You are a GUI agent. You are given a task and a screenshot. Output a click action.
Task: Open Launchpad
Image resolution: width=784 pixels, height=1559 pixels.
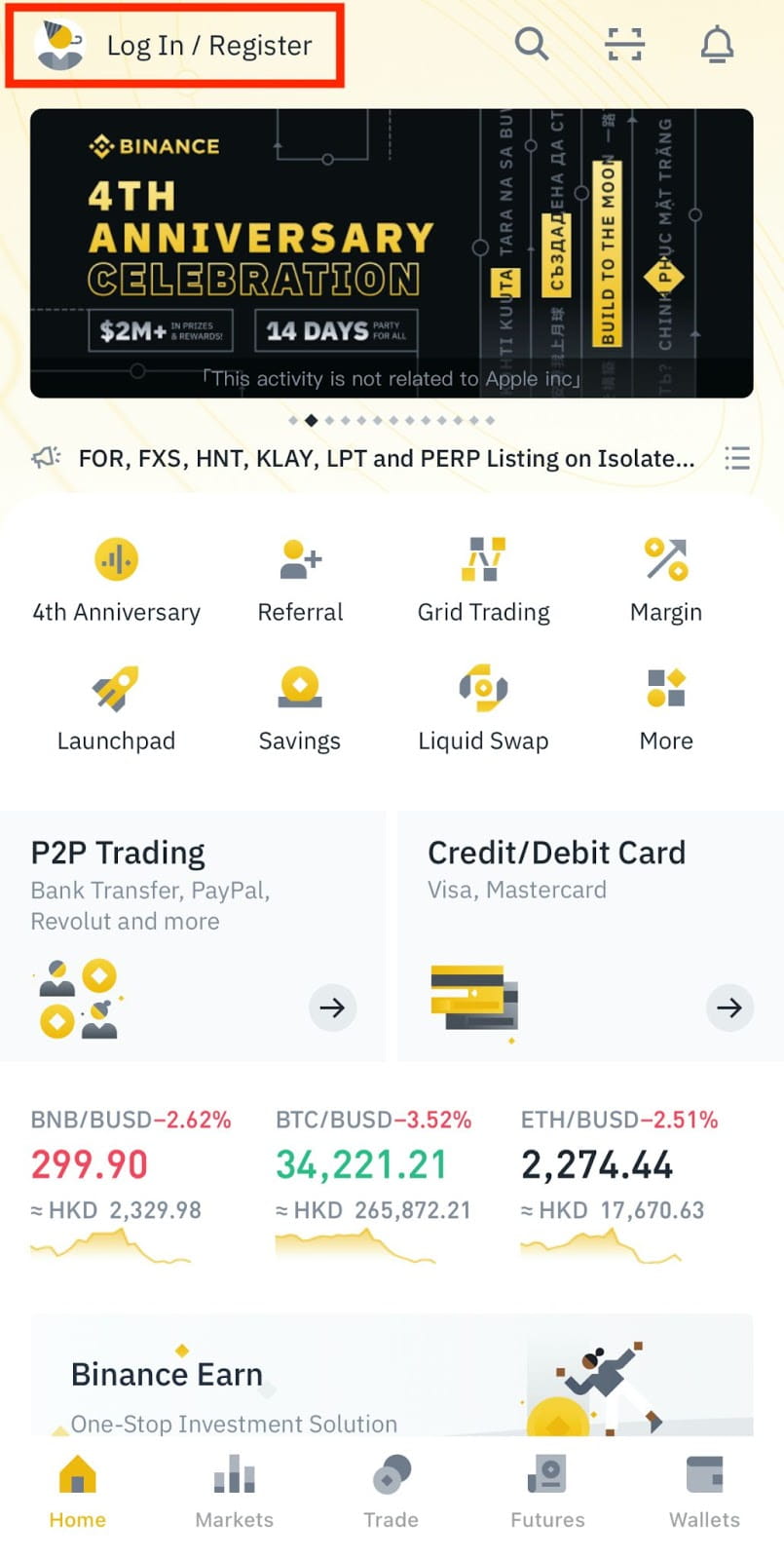[x=116, y=709]
